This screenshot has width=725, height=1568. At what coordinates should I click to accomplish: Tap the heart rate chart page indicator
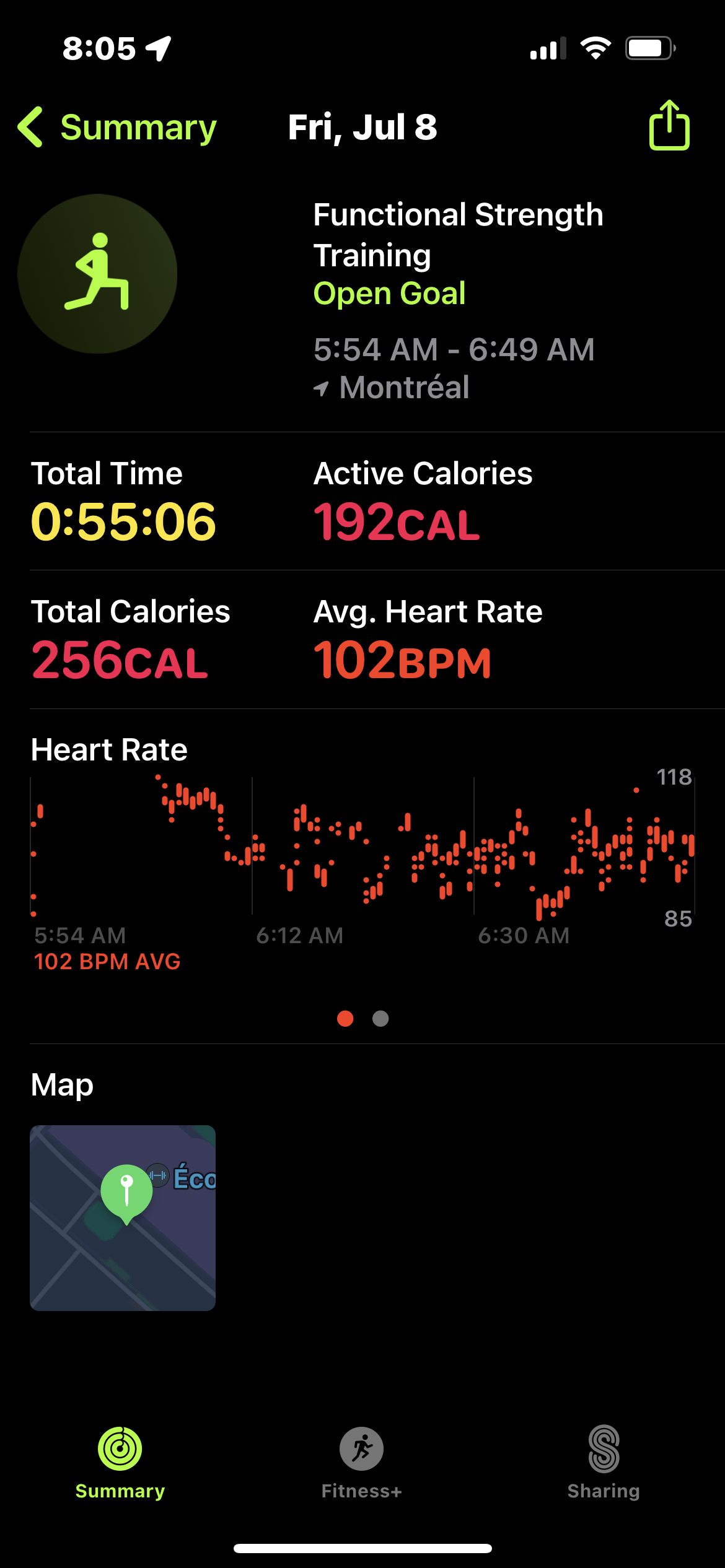(x=363, y=1019)
